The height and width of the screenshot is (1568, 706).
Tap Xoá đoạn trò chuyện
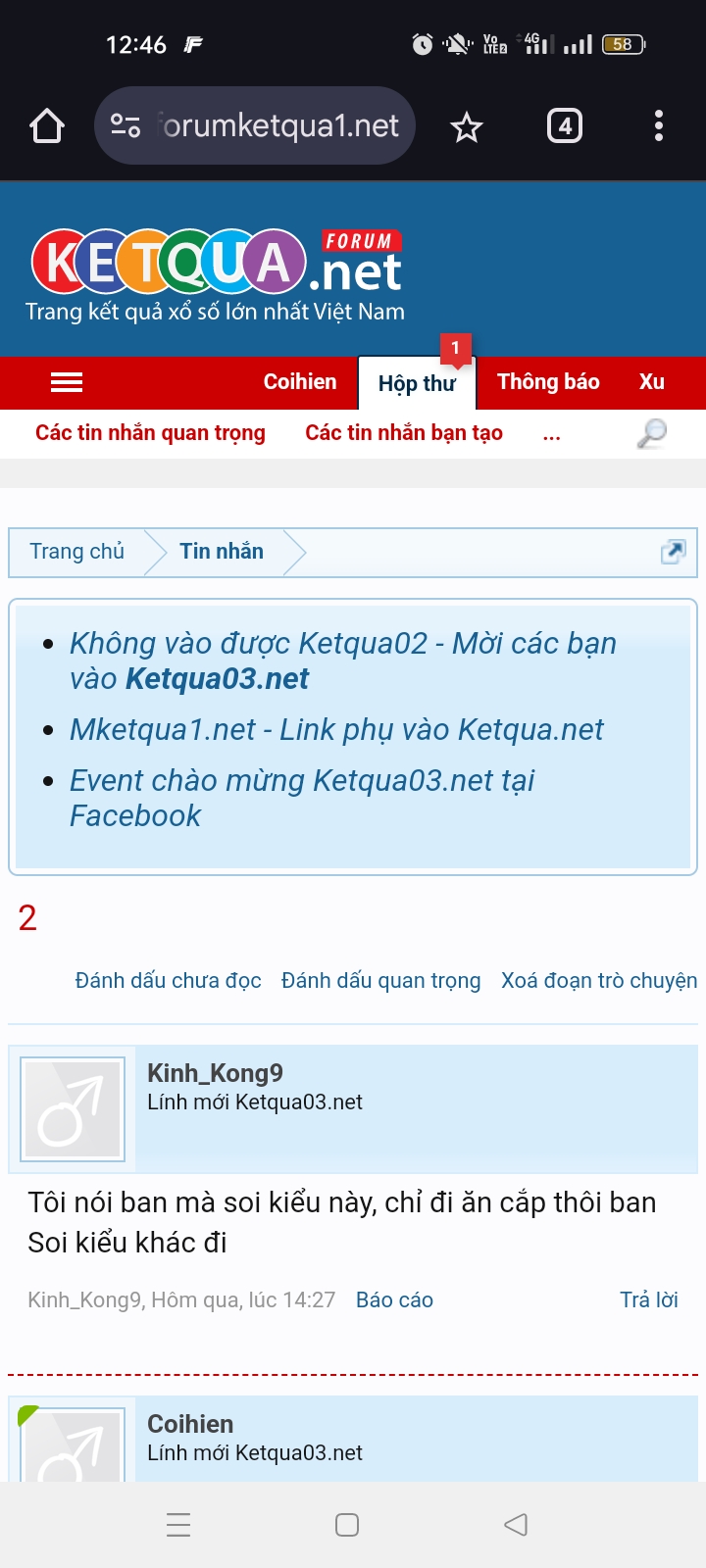pyautogui.click(x=599, y=981)
